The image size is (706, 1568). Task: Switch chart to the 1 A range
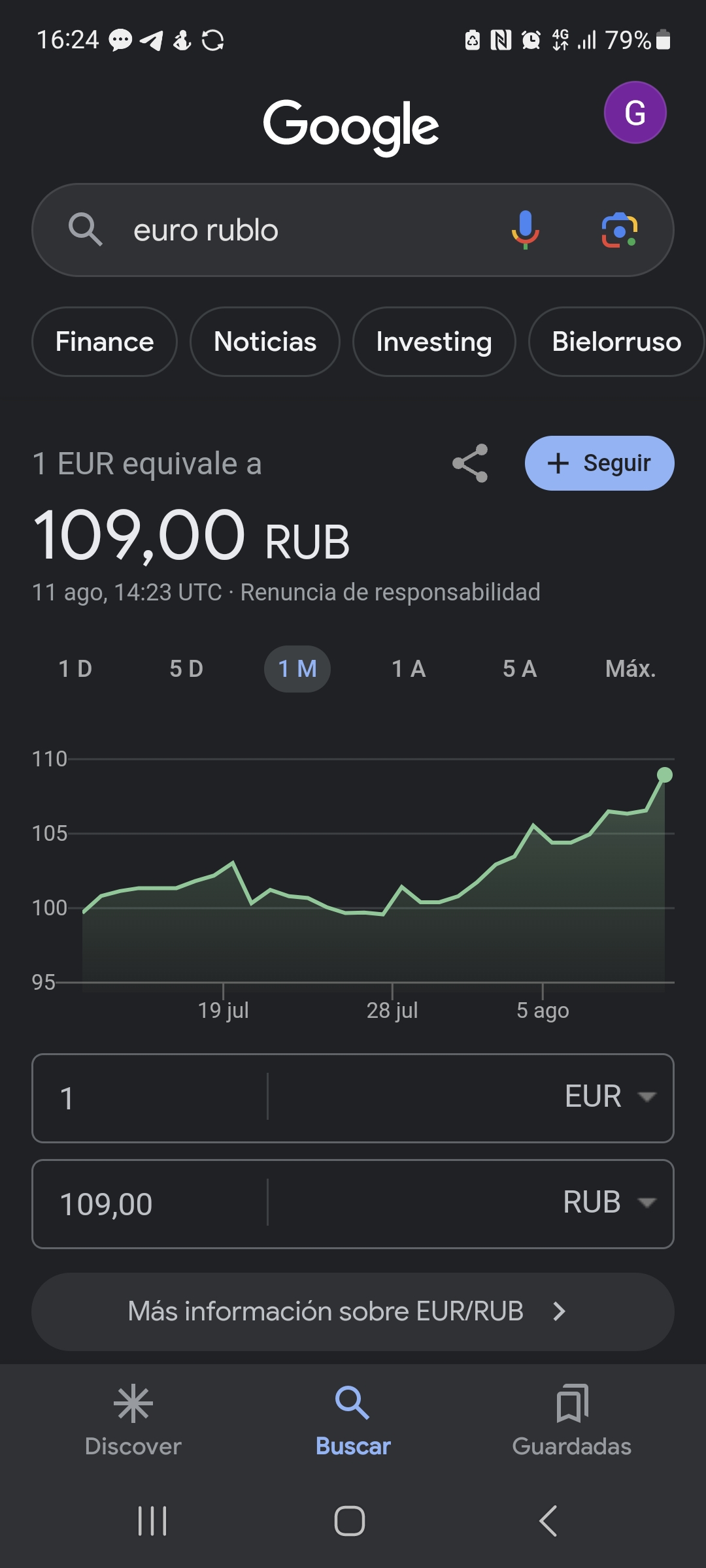coord(409,669)
